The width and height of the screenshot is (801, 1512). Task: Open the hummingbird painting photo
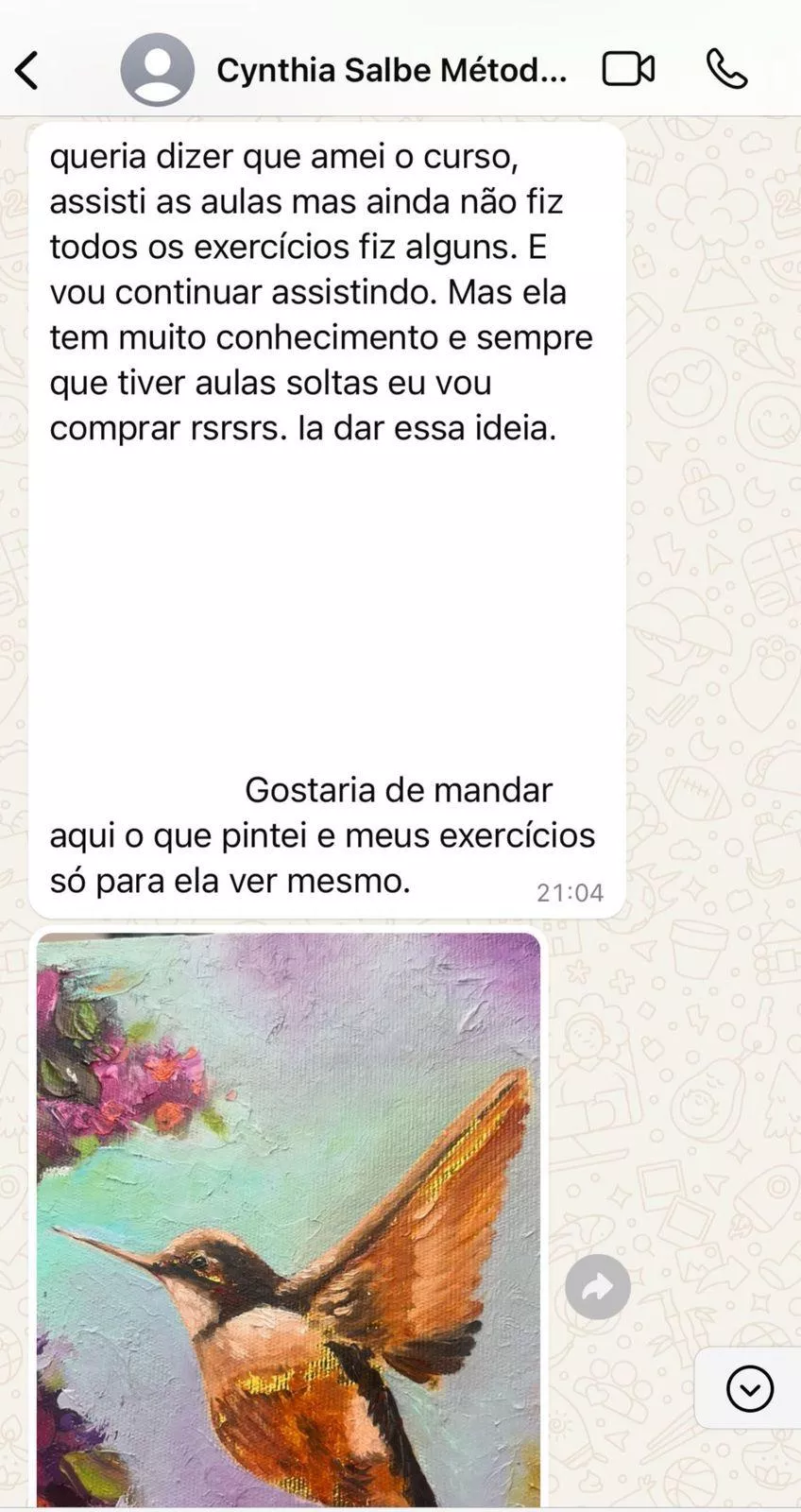tap(289, 1219)
